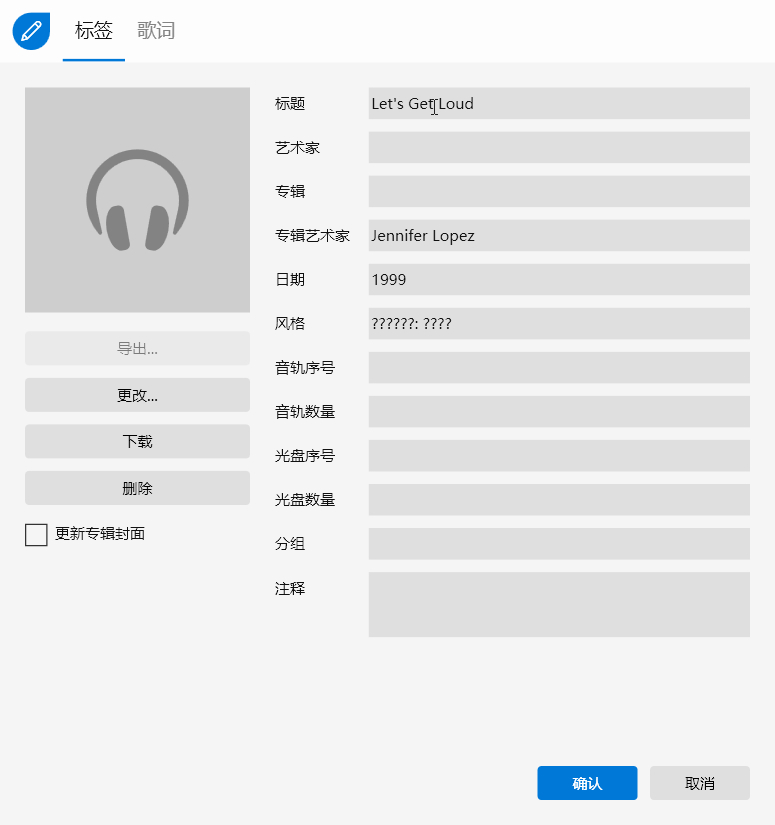The image size is (775, 825).
Task: Focus the 音轨序号 field
Action: [x=559, y=367]
